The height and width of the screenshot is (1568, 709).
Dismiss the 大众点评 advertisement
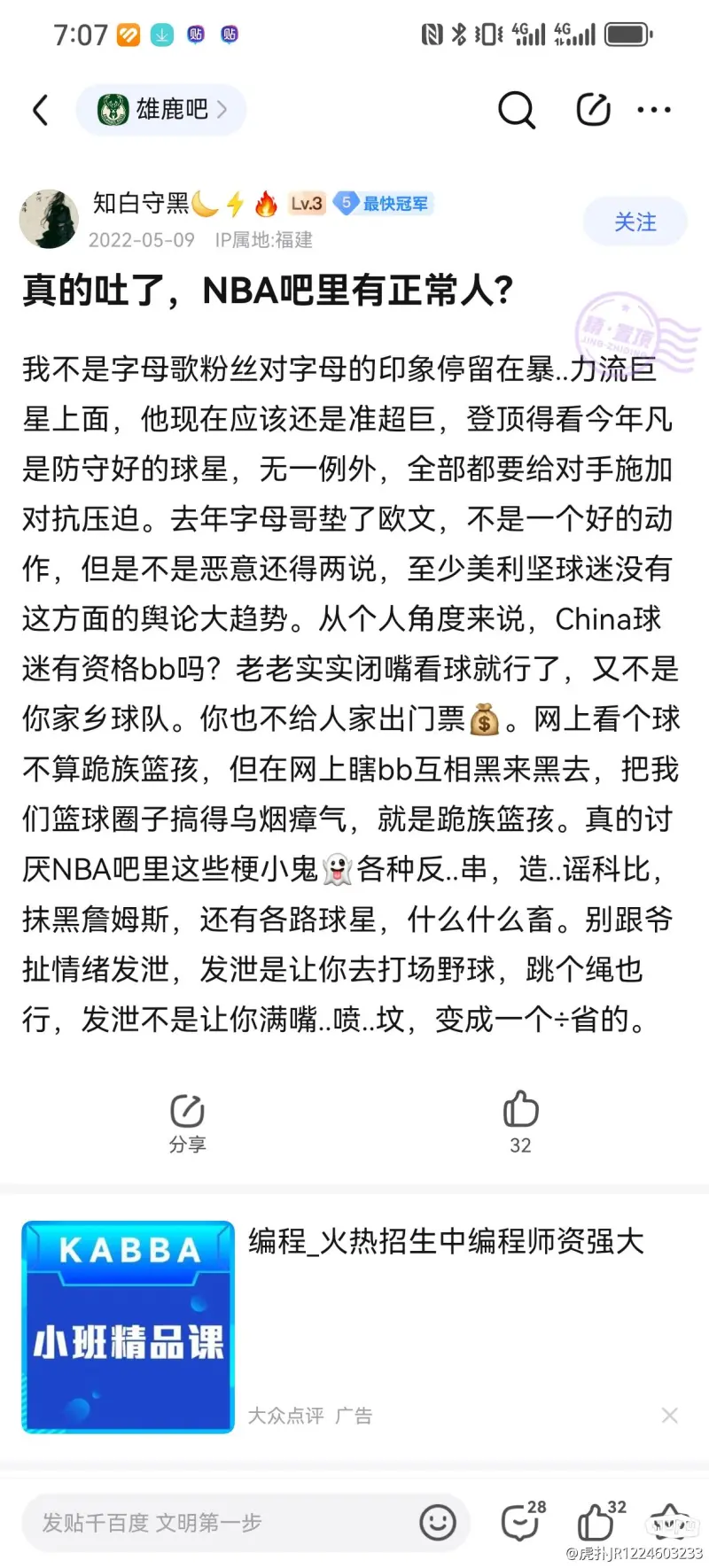click(670, 1415)
